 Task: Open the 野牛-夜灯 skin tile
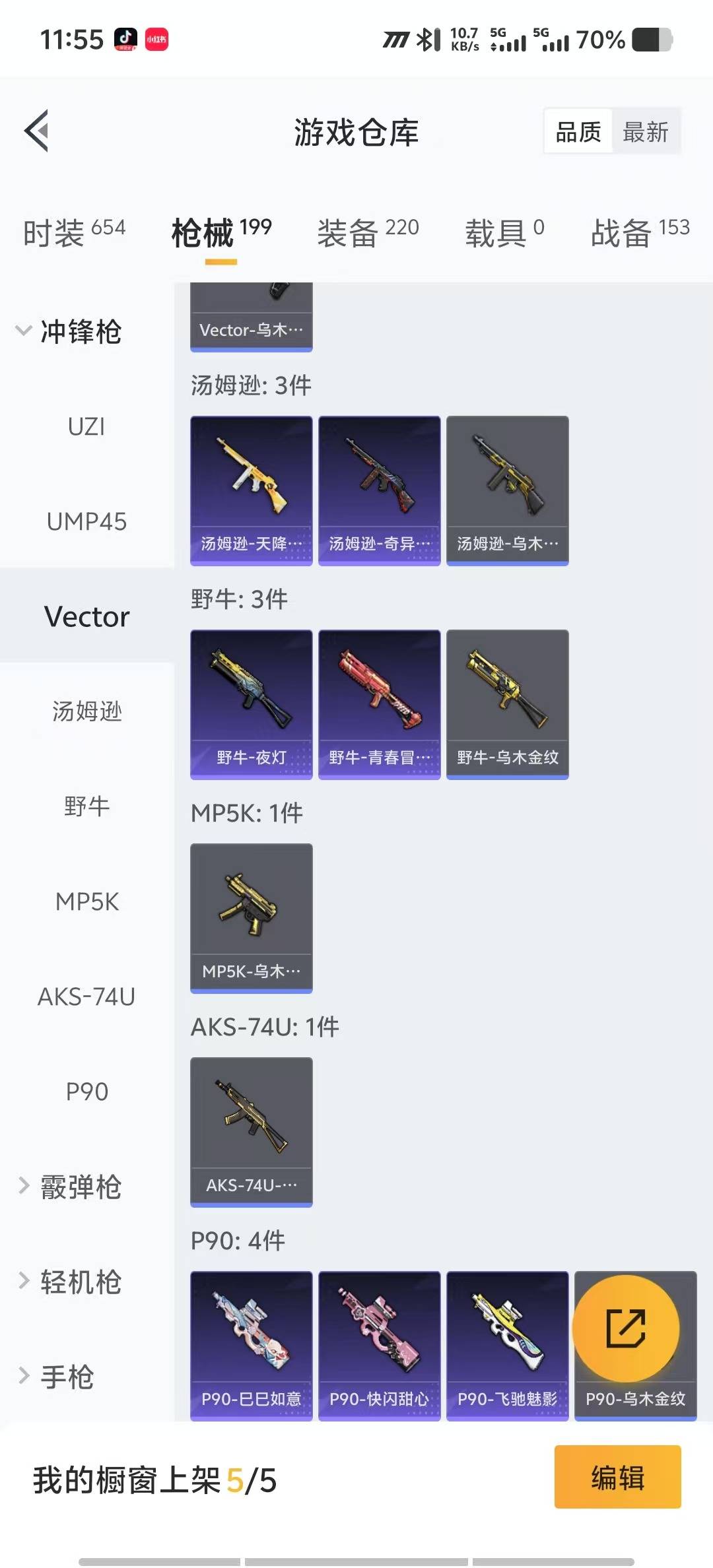[x=251, y=703]
